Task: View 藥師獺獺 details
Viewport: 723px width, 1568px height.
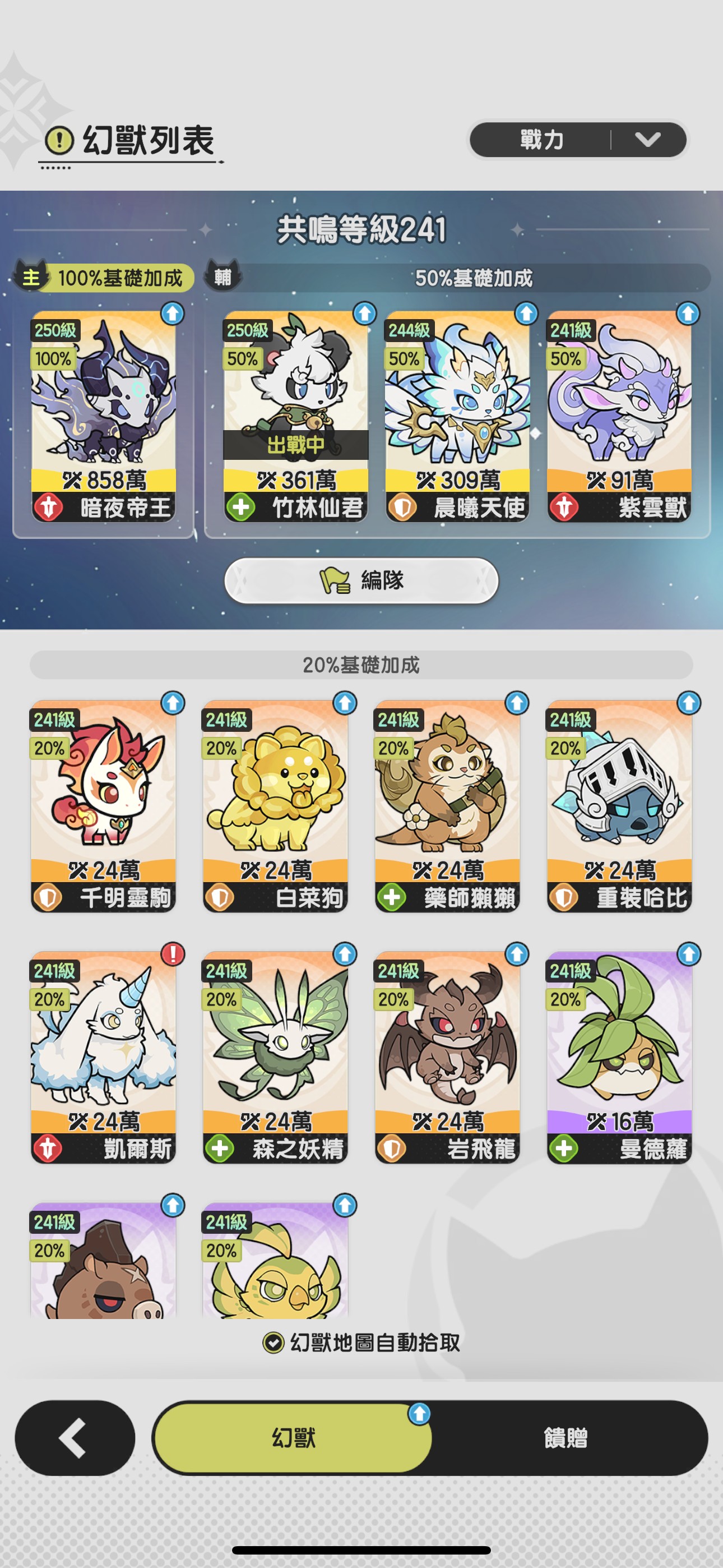Action: (x=447, y=806)
